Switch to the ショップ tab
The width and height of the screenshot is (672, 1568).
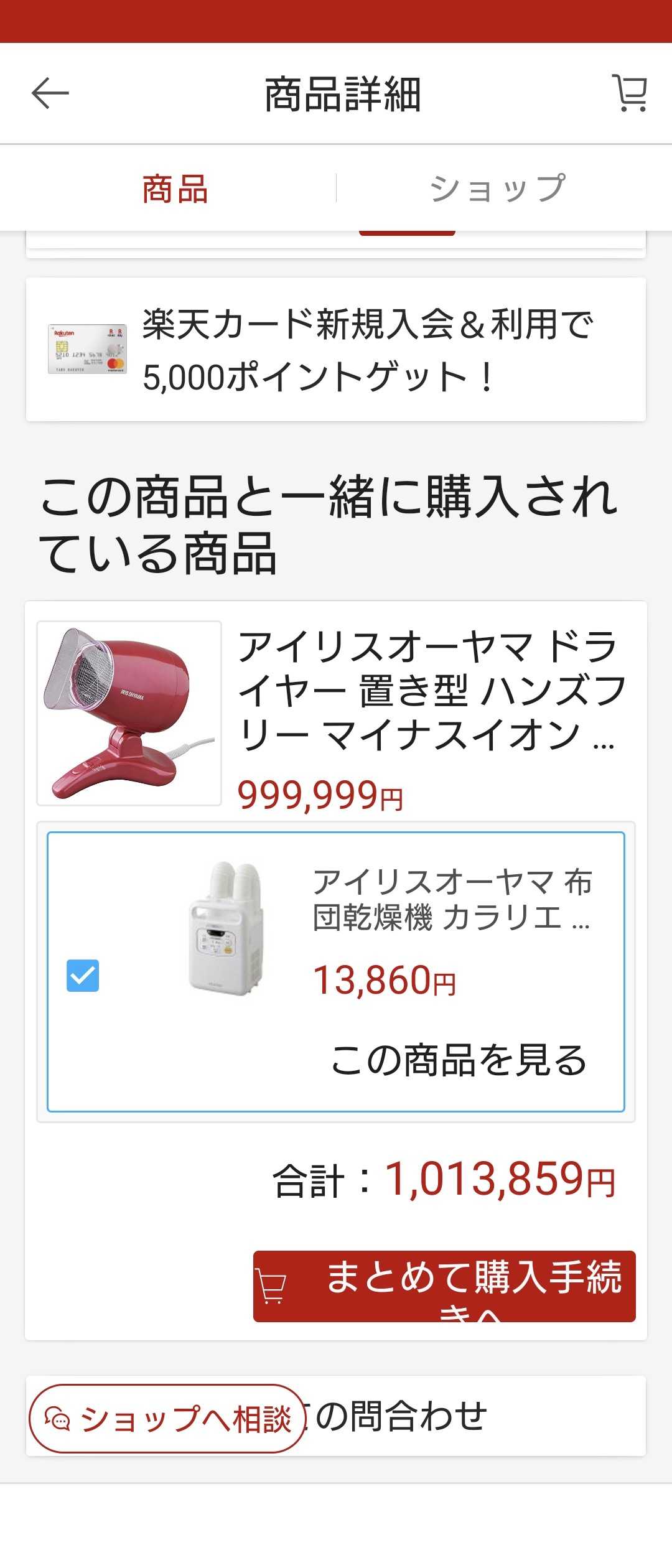pos(498,189)
